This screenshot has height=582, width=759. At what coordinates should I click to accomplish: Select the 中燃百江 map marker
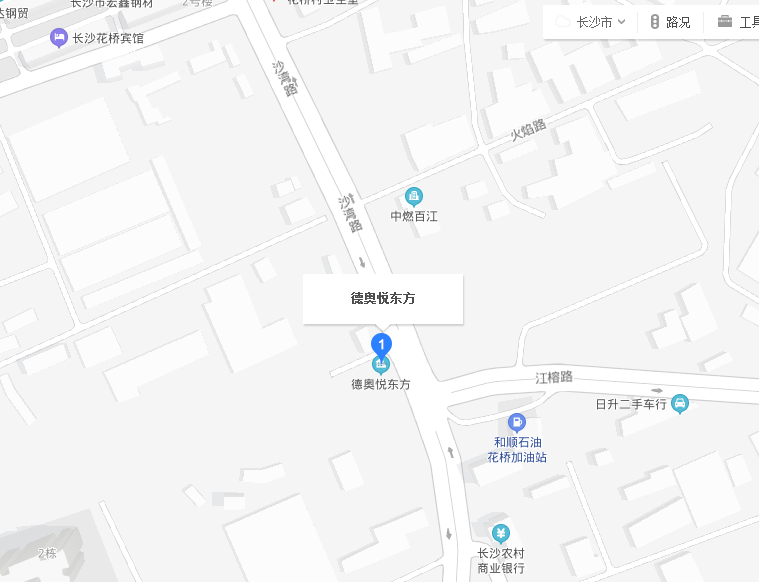[x=413, y=196]
